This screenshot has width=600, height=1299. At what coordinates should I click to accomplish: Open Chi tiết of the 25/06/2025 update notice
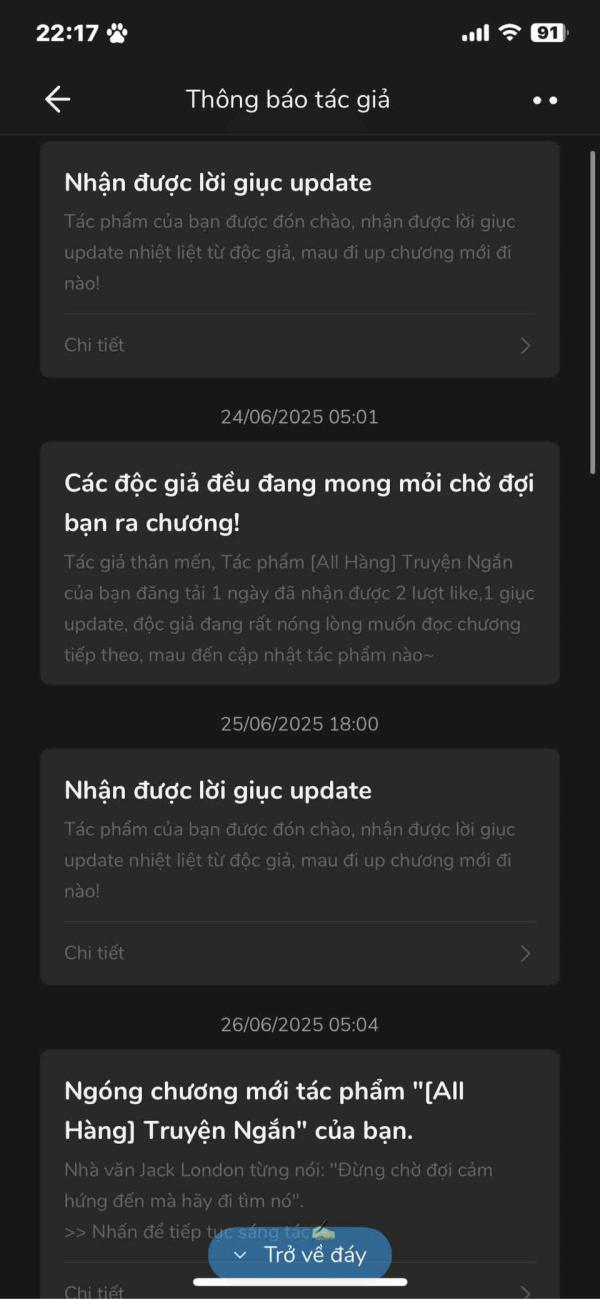298,953
